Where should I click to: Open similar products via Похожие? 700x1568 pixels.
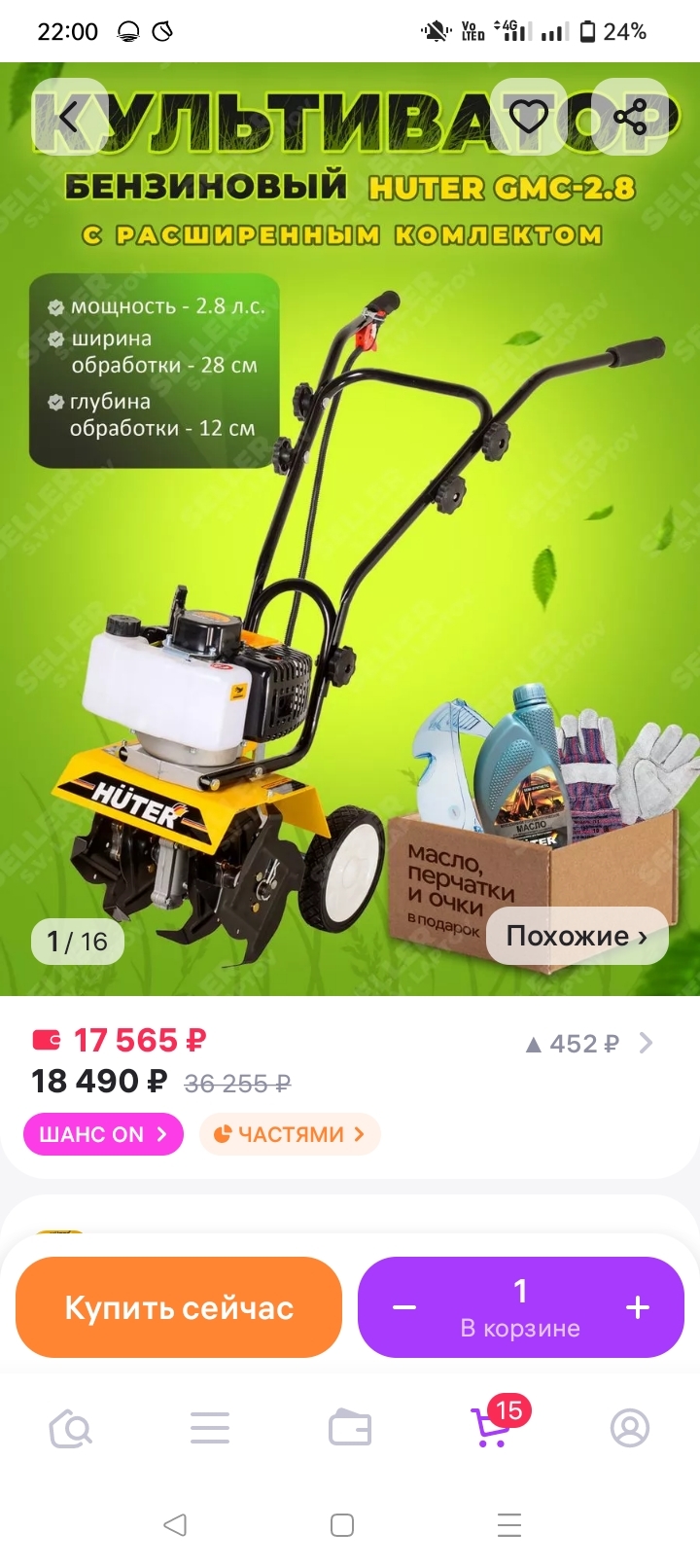[x=577, y=936]
